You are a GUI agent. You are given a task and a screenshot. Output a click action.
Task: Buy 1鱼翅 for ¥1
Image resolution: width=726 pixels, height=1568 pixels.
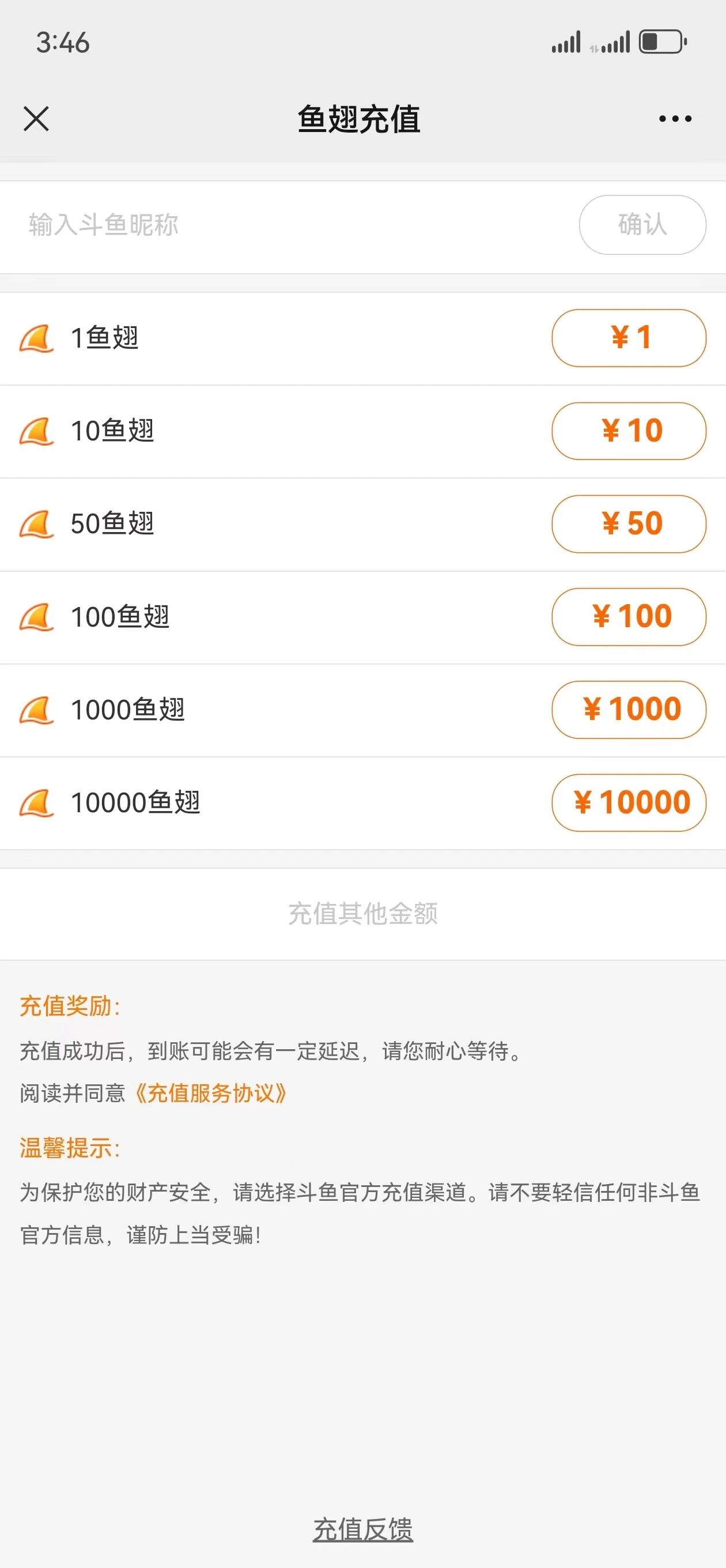point(629,338)
